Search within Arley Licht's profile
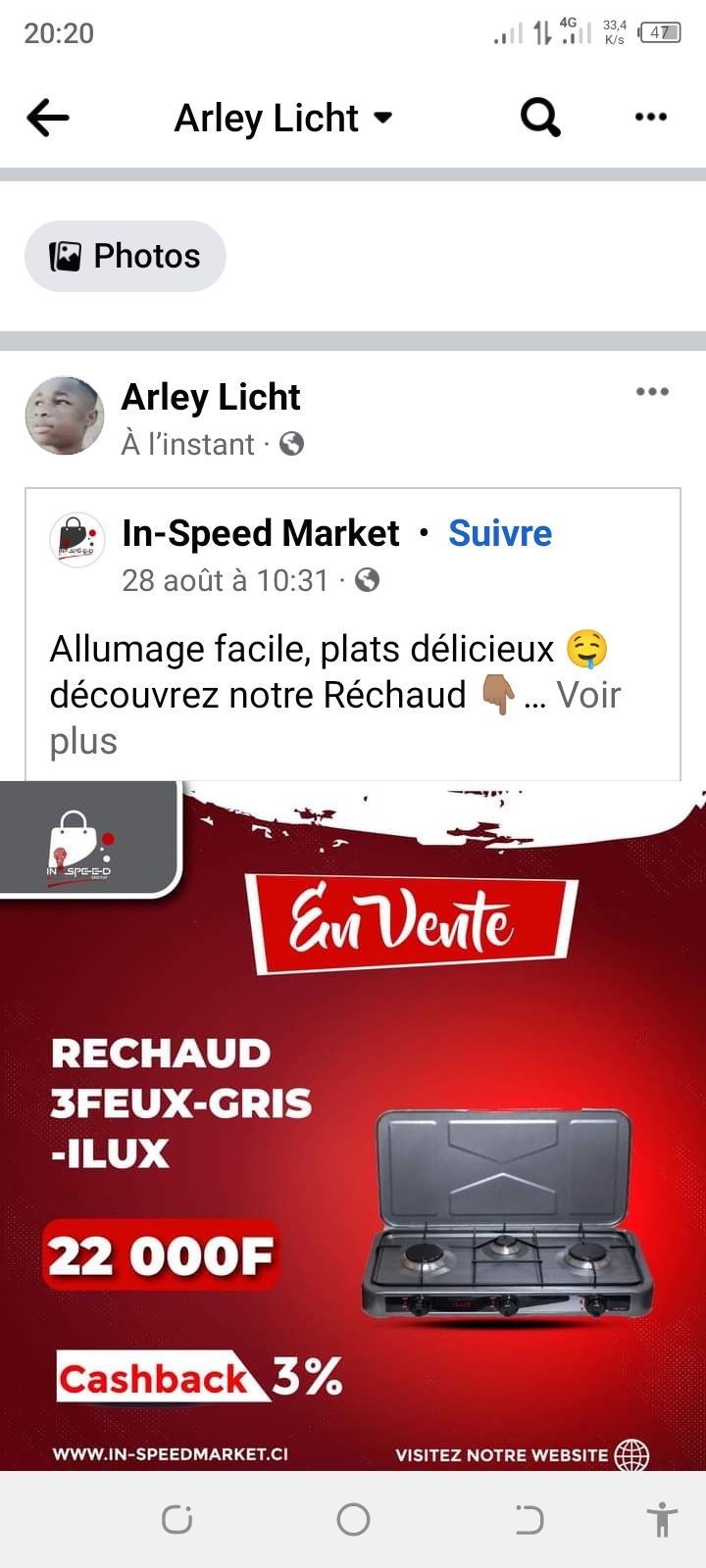This screenshot has height=1568, width=706. pyautogui.click(x=539, y=119)
